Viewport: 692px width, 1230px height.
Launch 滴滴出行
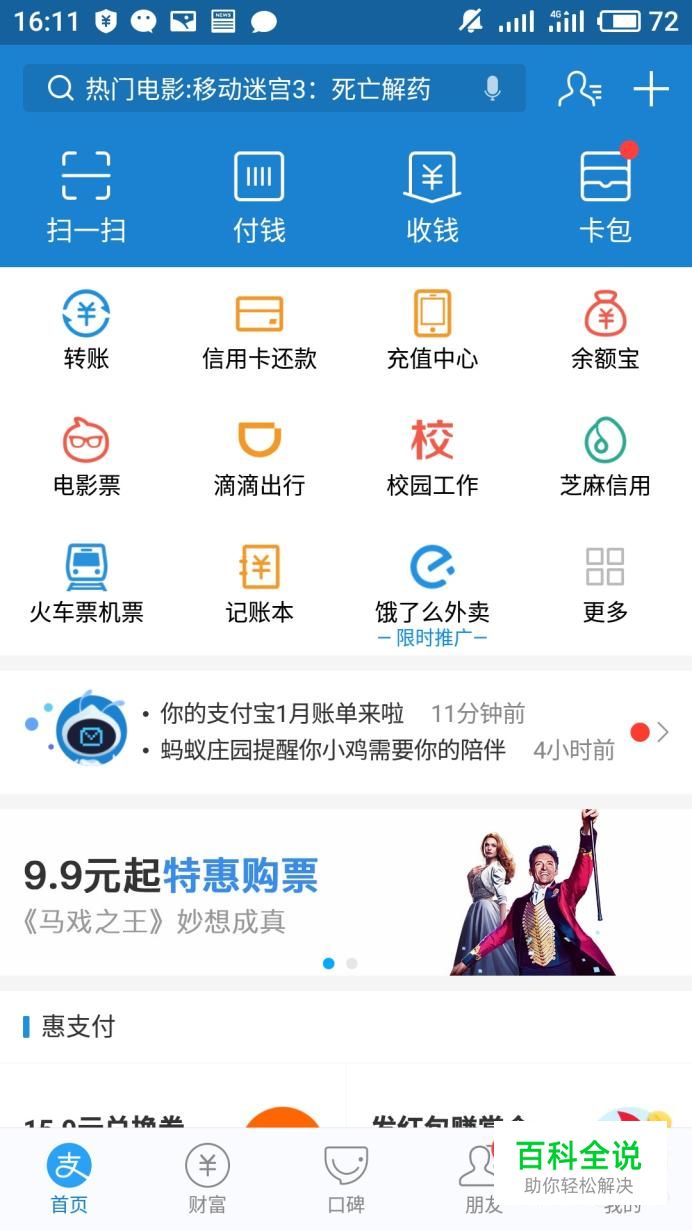[x=259, y=457]
